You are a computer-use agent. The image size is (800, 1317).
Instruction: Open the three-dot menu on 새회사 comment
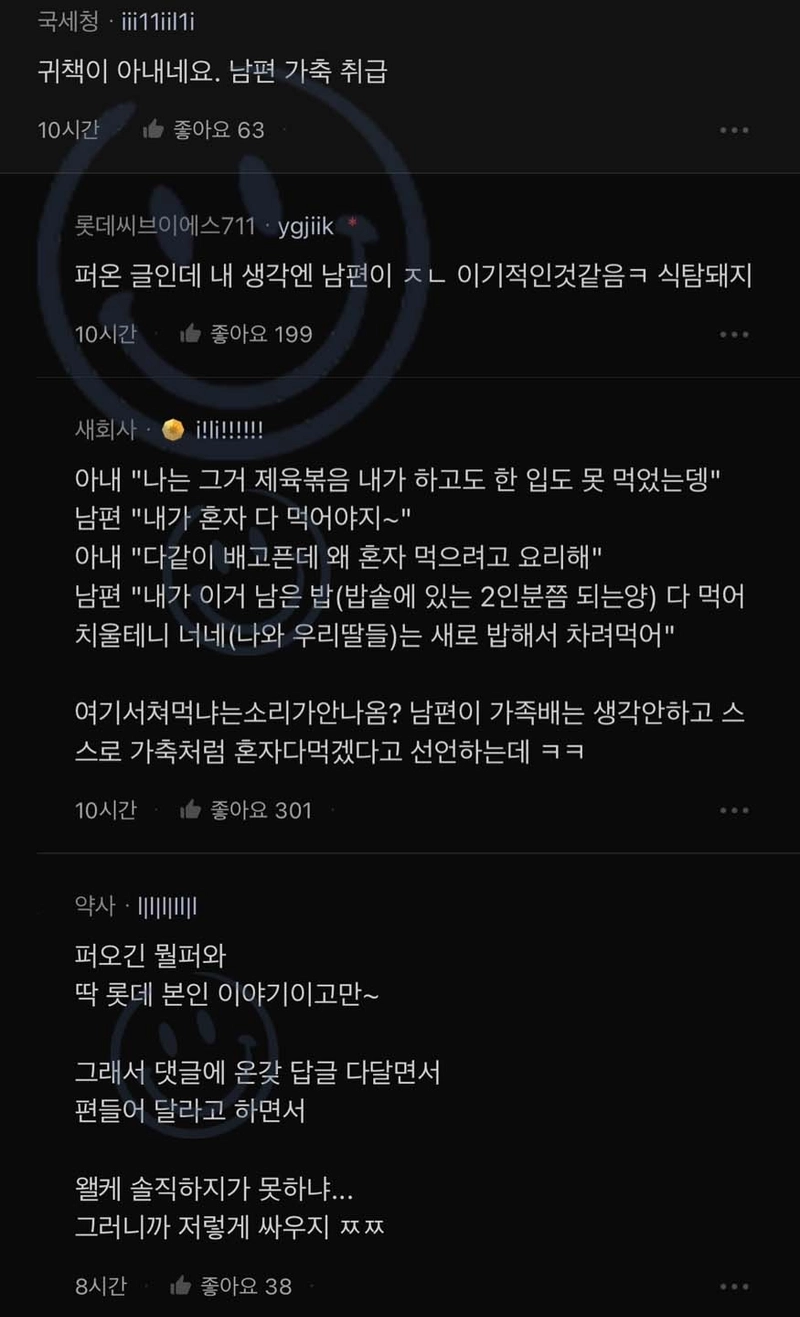734,810
